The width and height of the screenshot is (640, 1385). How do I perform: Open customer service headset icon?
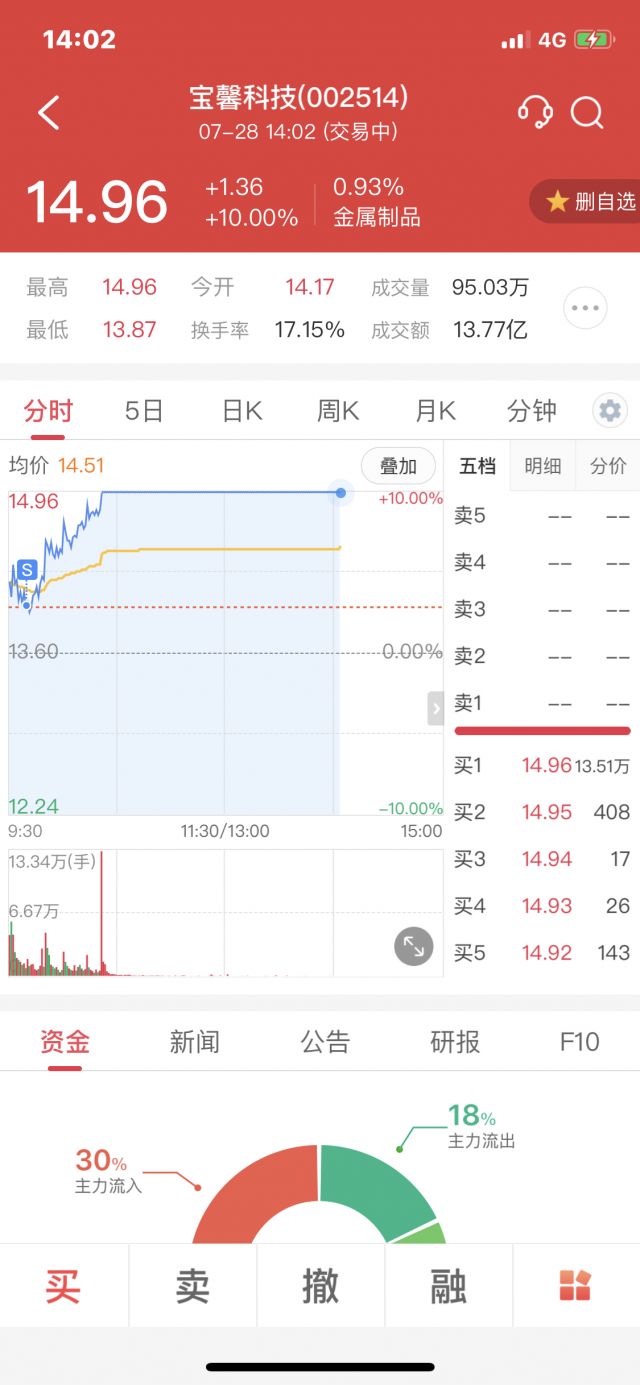pyautogui.click(x=535, y=112)
